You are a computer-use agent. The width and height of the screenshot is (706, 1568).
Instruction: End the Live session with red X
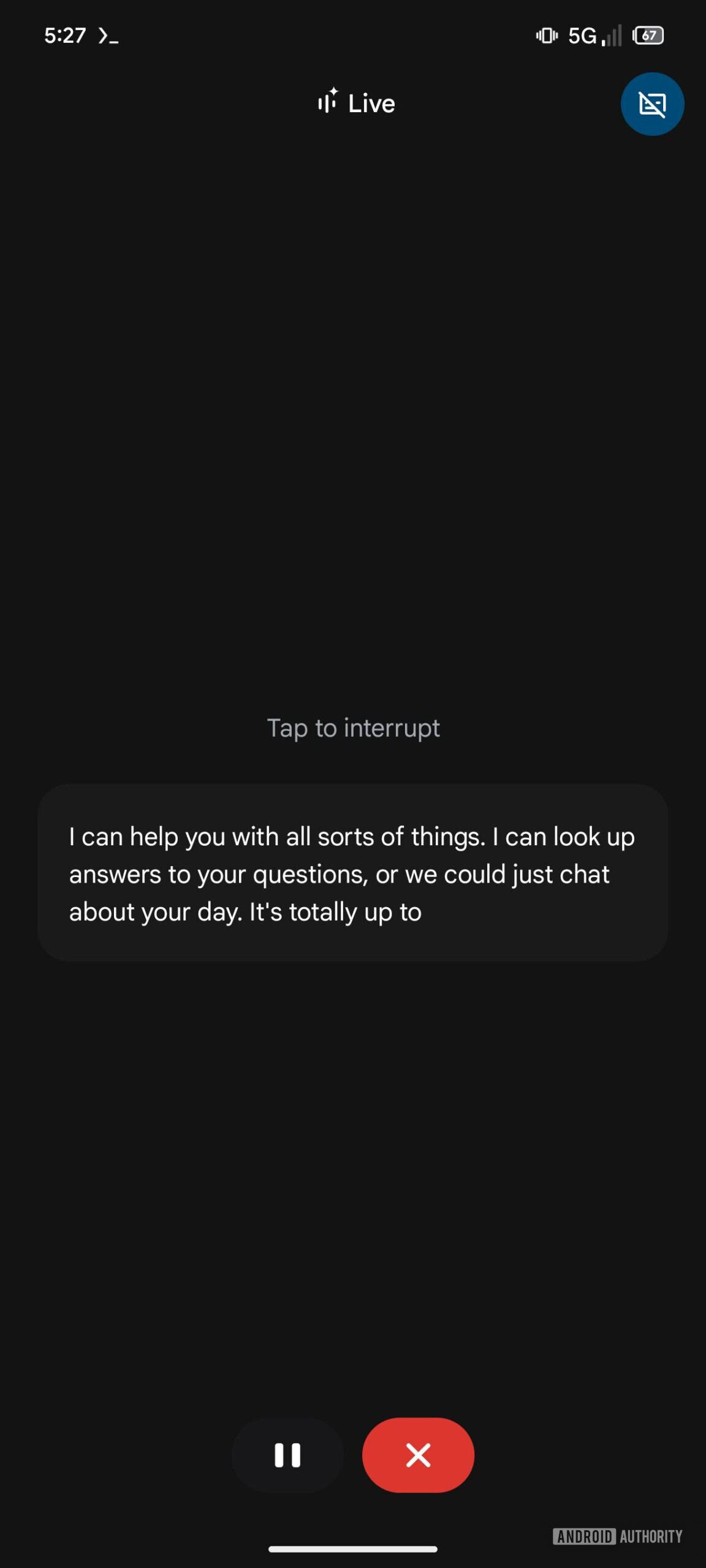418,1455
